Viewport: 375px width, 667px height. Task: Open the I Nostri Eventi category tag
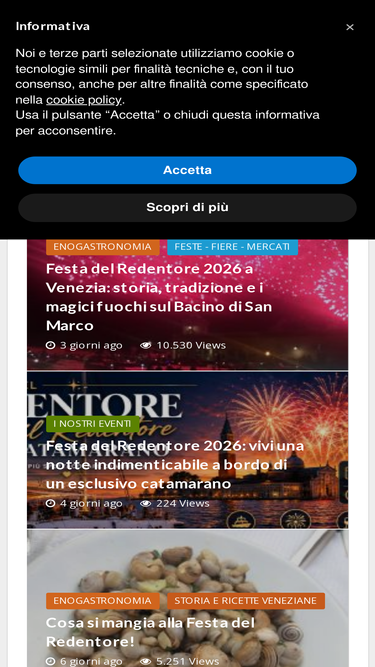pyautogui.click(x=92, y=424)
